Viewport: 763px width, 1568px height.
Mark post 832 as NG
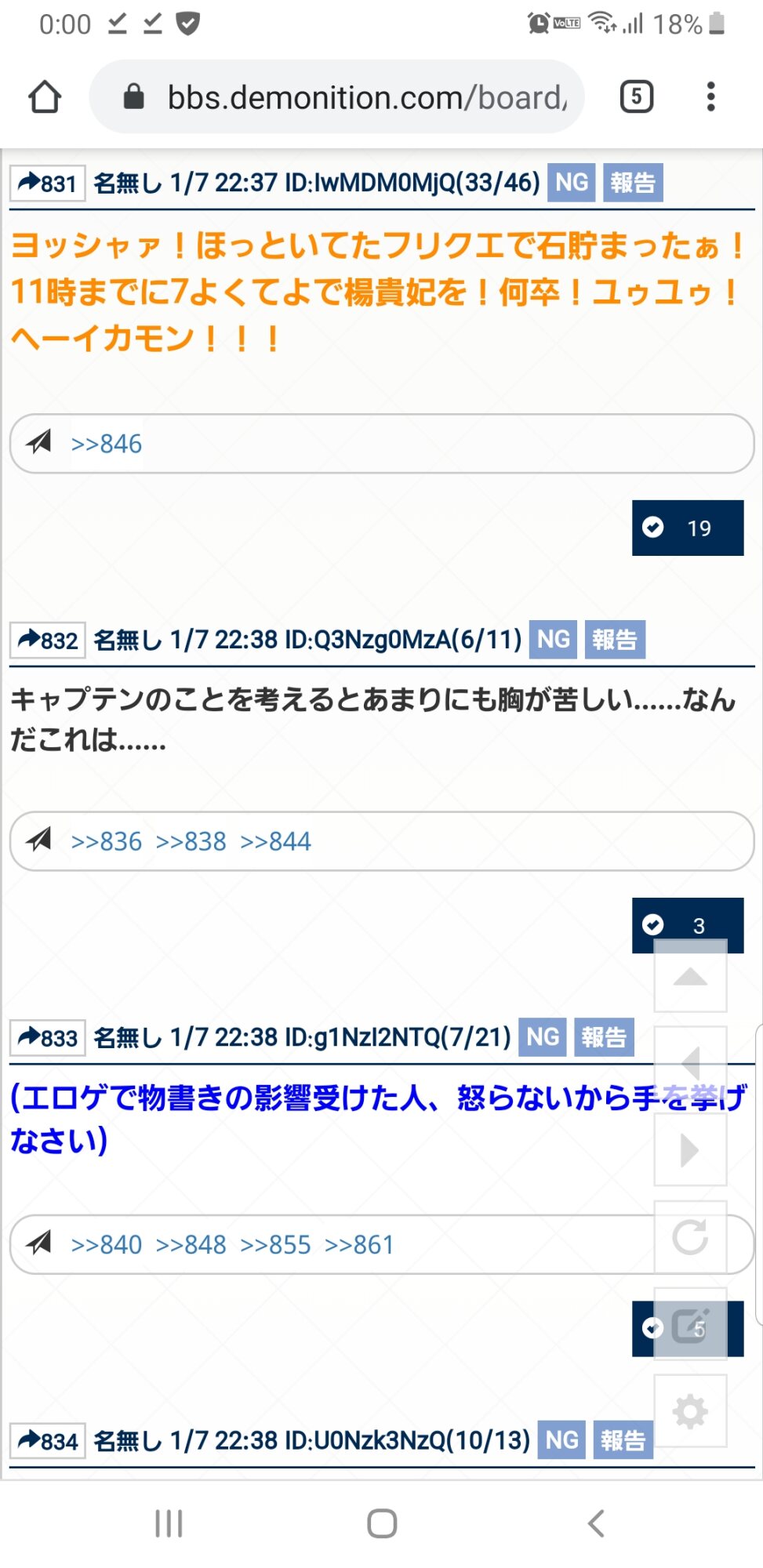pyautogui.click(x=553, y=640)
